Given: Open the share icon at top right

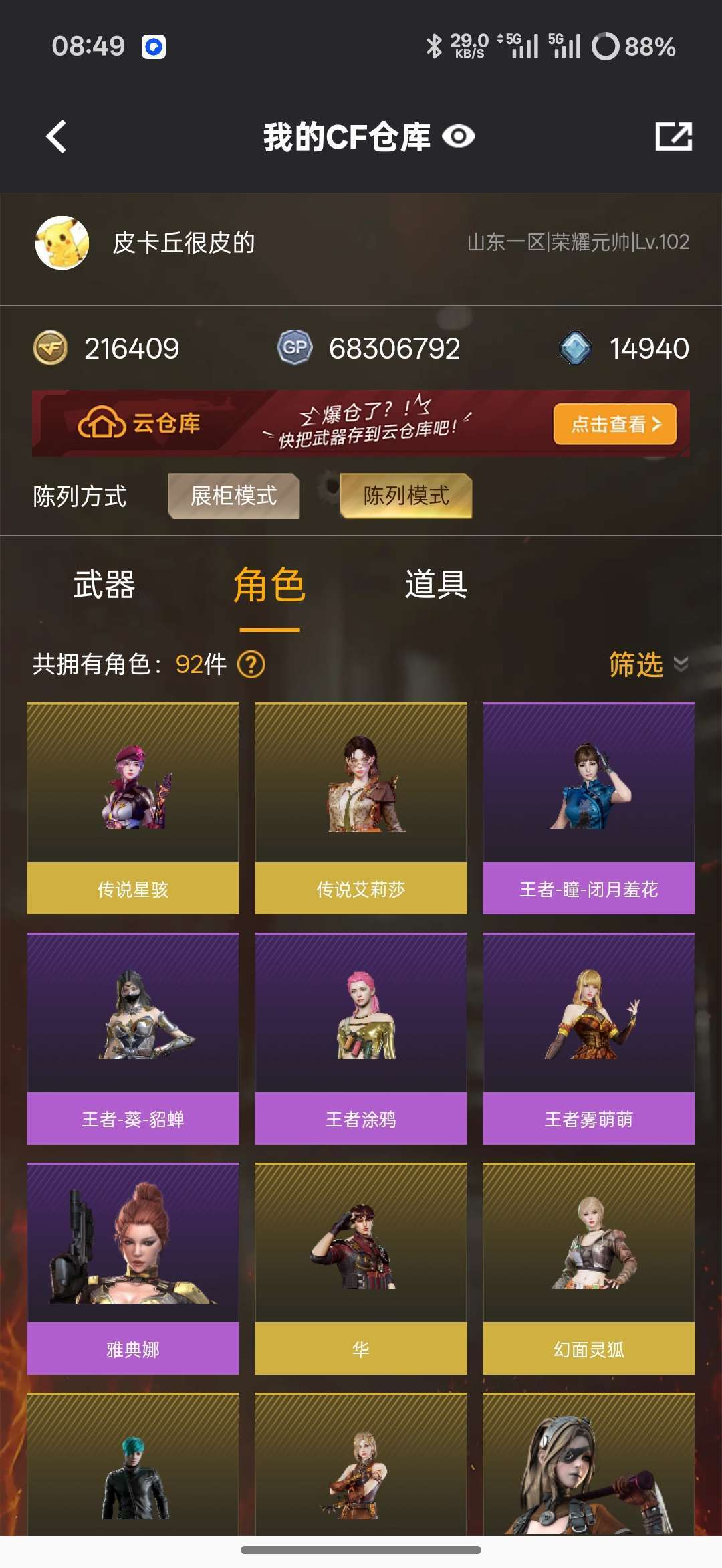Looking at the screenshot, I should pos(673,136).
